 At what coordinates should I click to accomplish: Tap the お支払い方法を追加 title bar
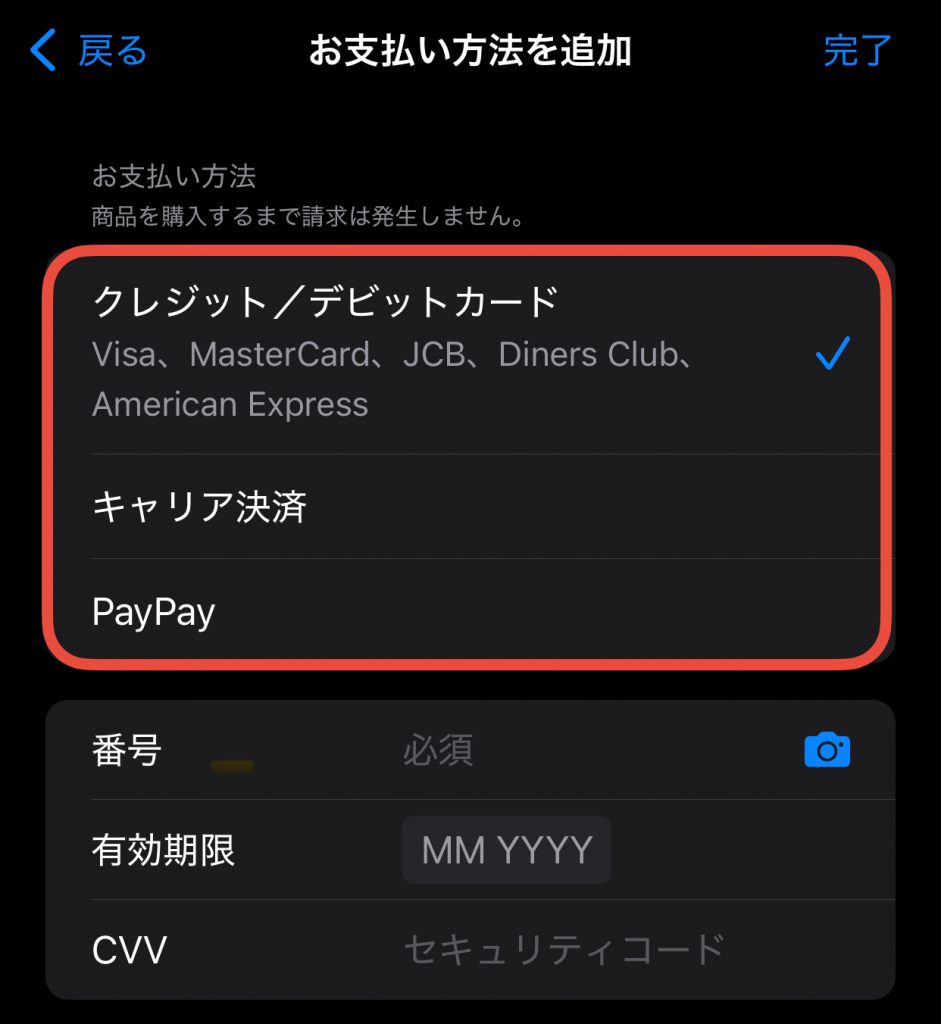470,50
